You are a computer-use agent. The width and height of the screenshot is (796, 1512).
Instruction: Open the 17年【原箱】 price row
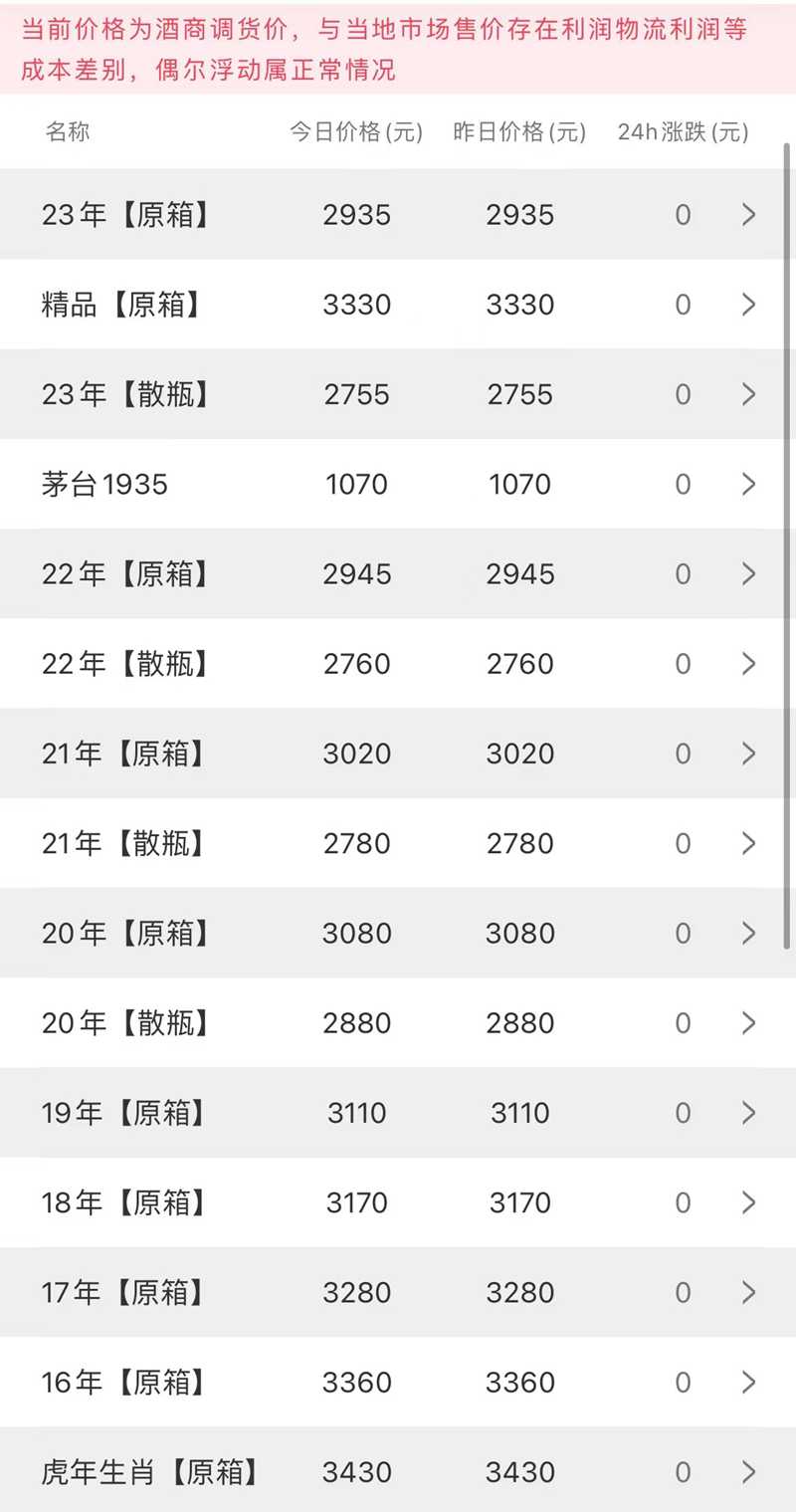398,1293
